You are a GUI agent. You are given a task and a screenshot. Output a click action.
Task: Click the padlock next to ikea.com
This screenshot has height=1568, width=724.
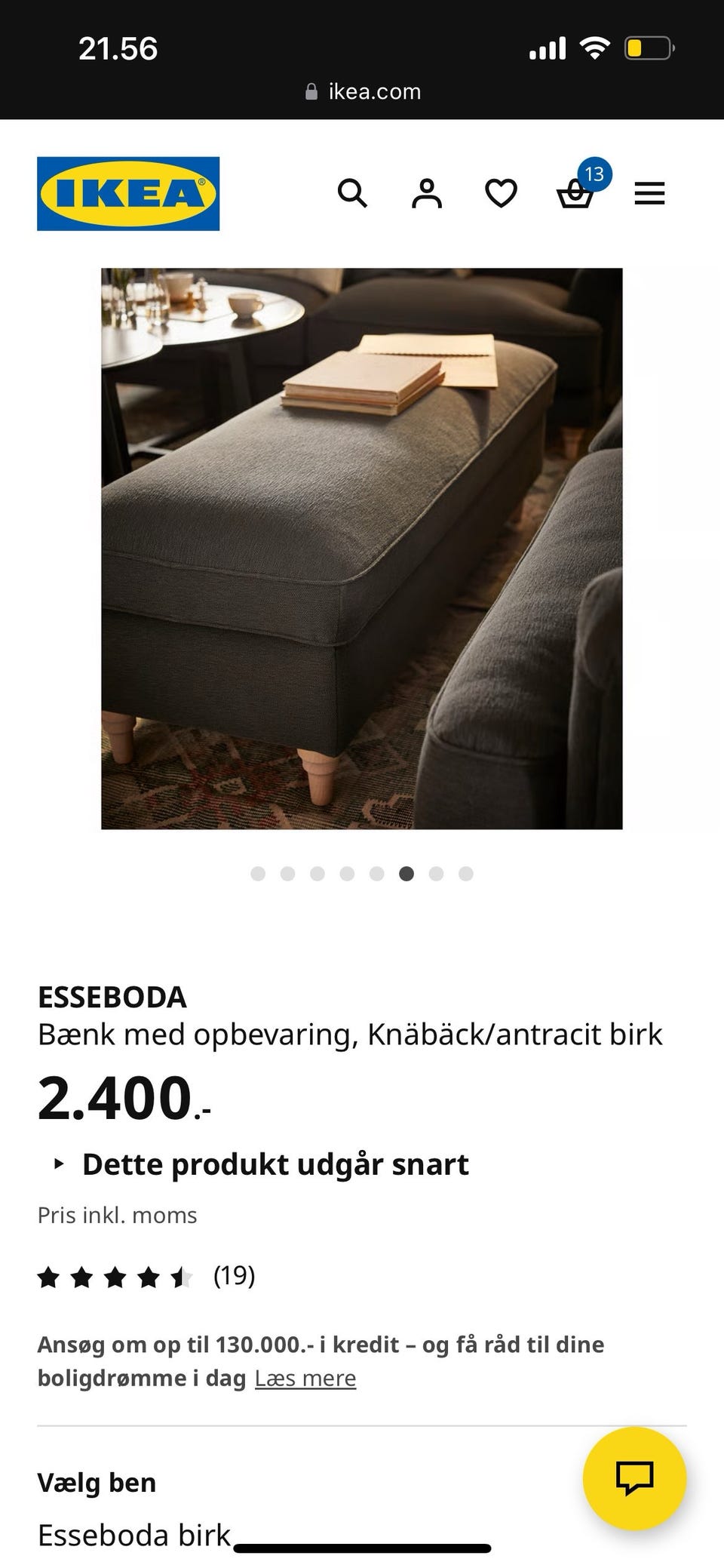coord(311,91)
